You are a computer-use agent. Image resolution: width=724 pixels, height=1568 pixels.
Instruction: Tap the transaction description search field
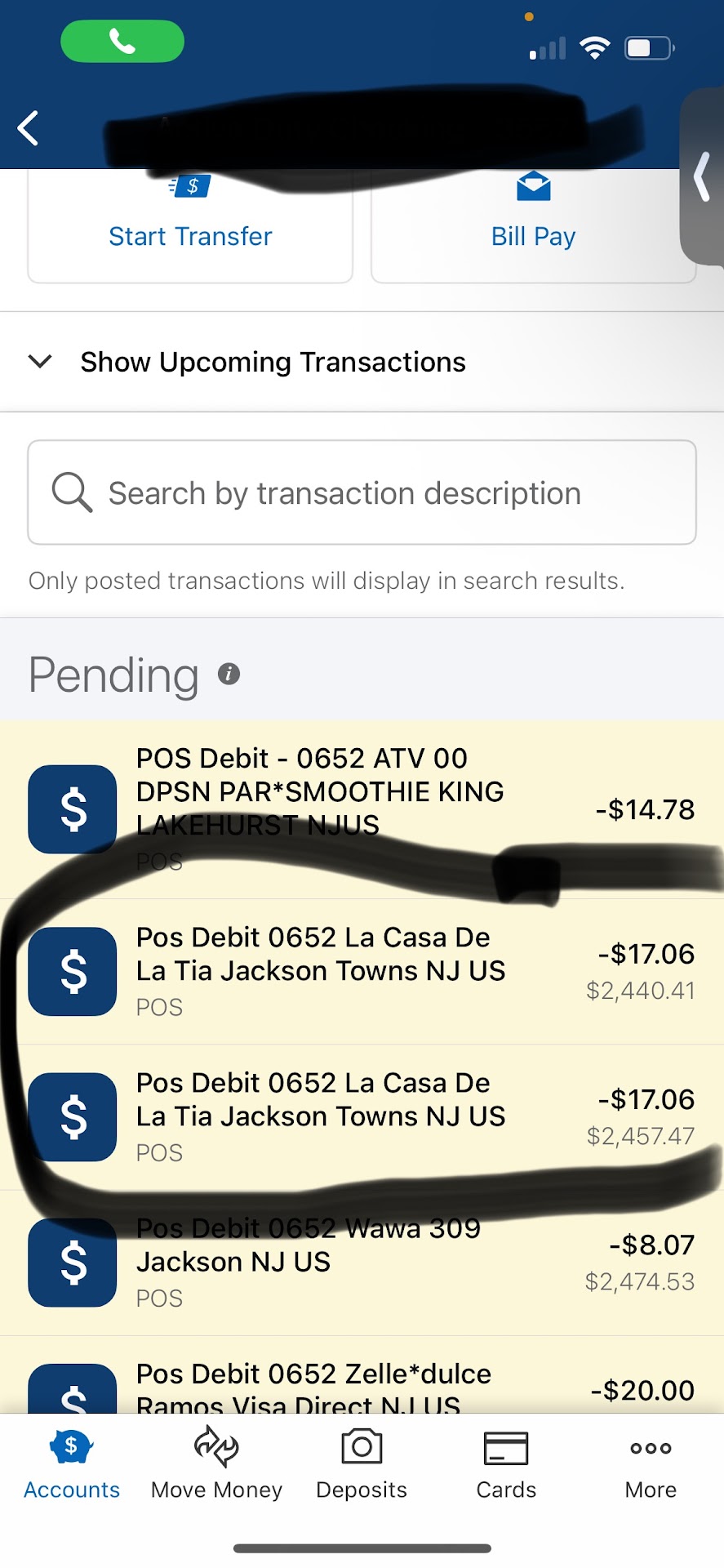pyautogui.click(x=362, y=492)
